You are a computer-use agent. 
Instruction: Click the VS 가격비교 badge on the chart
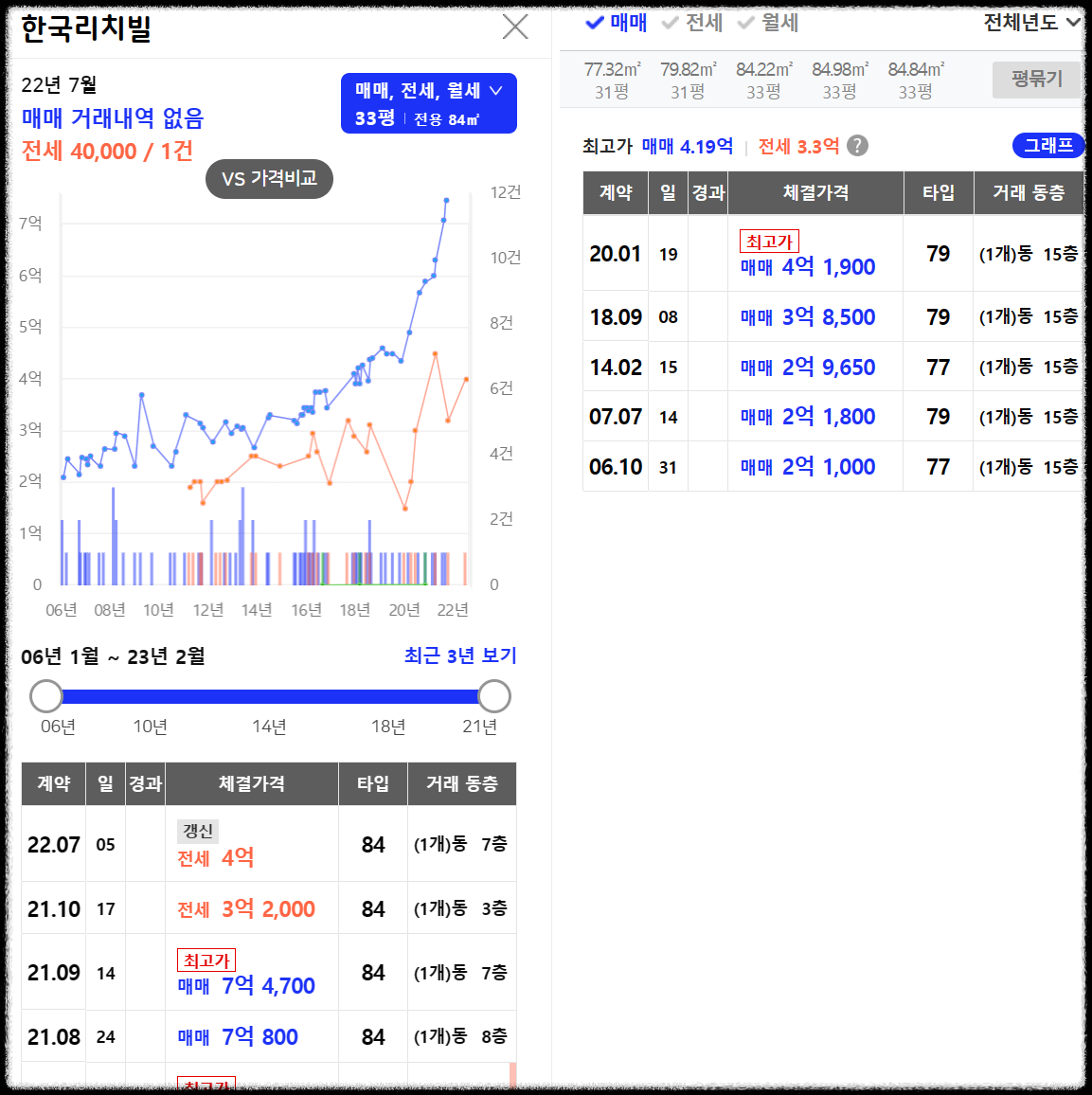tap(269, 178)
